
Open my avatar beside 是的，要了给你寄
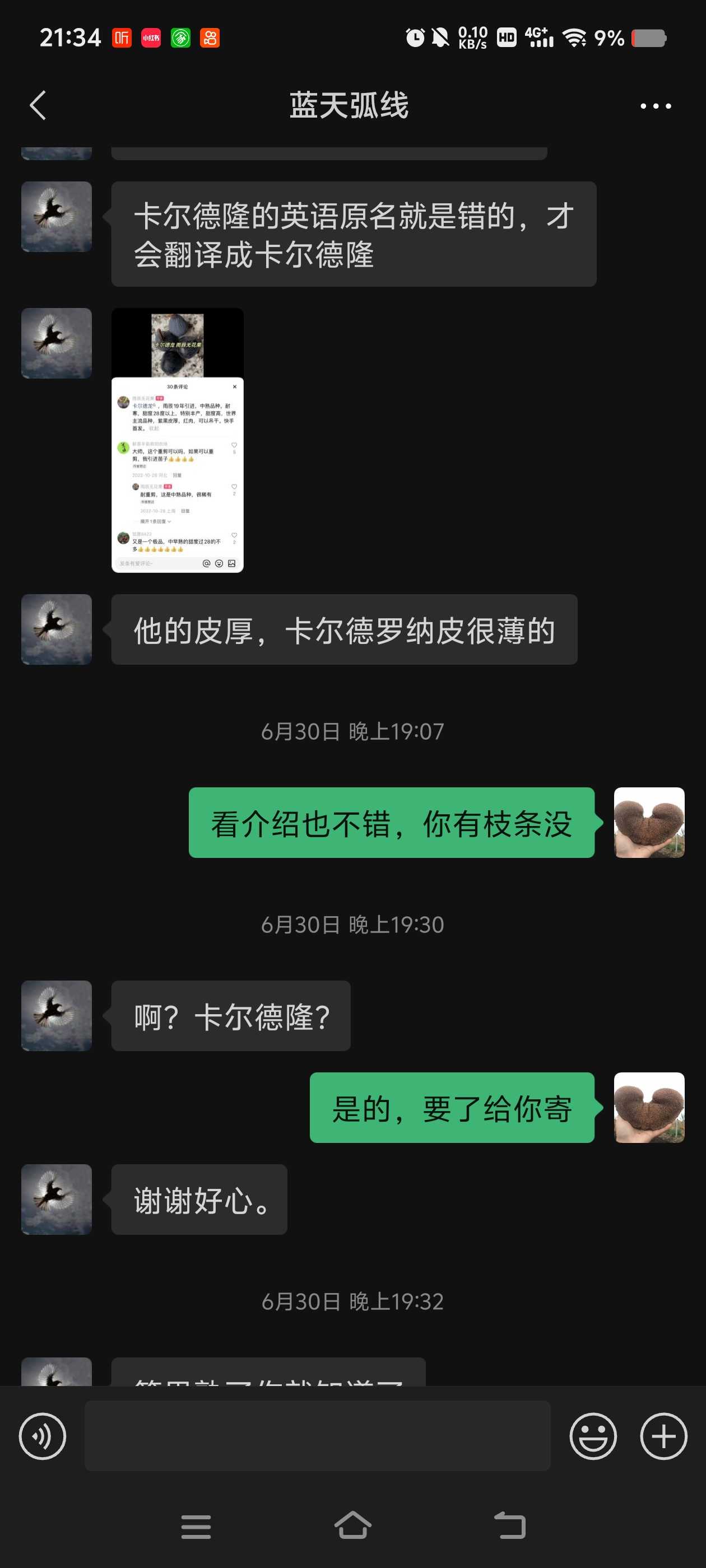(x=649, y=1107)
